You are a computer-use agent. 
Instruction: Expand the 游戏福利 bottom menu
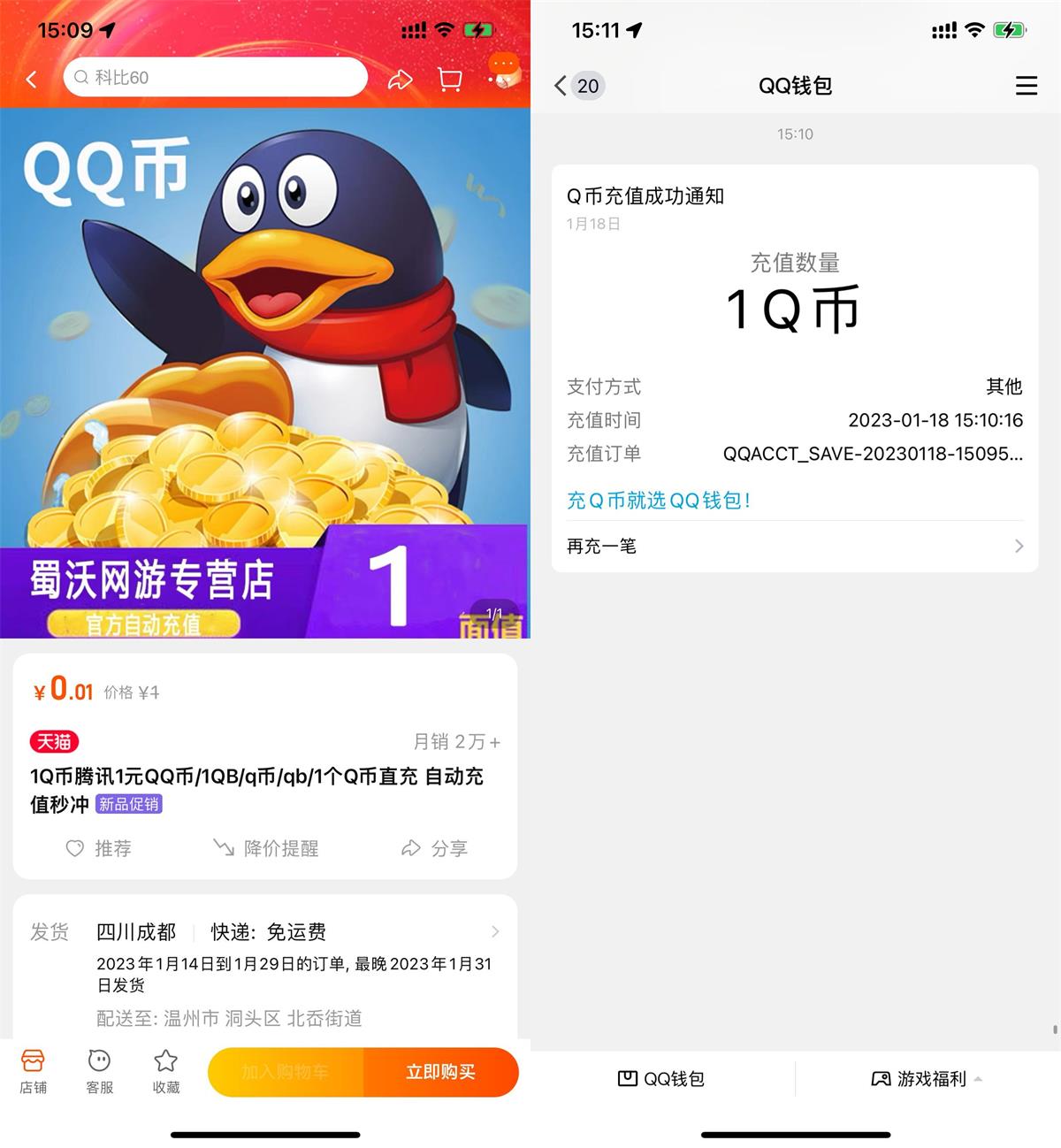point(927,1078)
